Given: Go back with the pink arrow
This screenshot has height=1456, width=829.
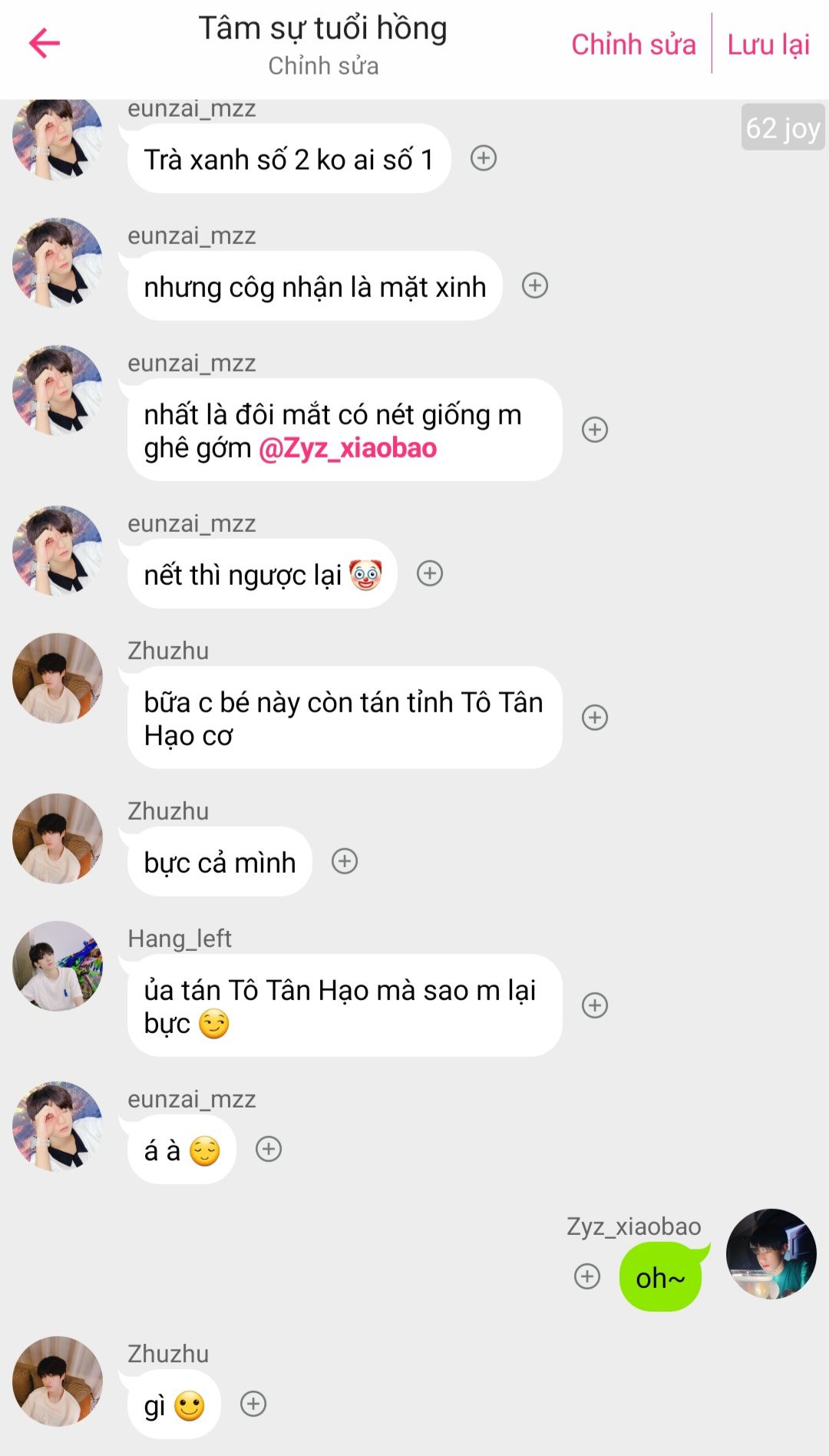Looking at the screenshot, I should (45, 43).
